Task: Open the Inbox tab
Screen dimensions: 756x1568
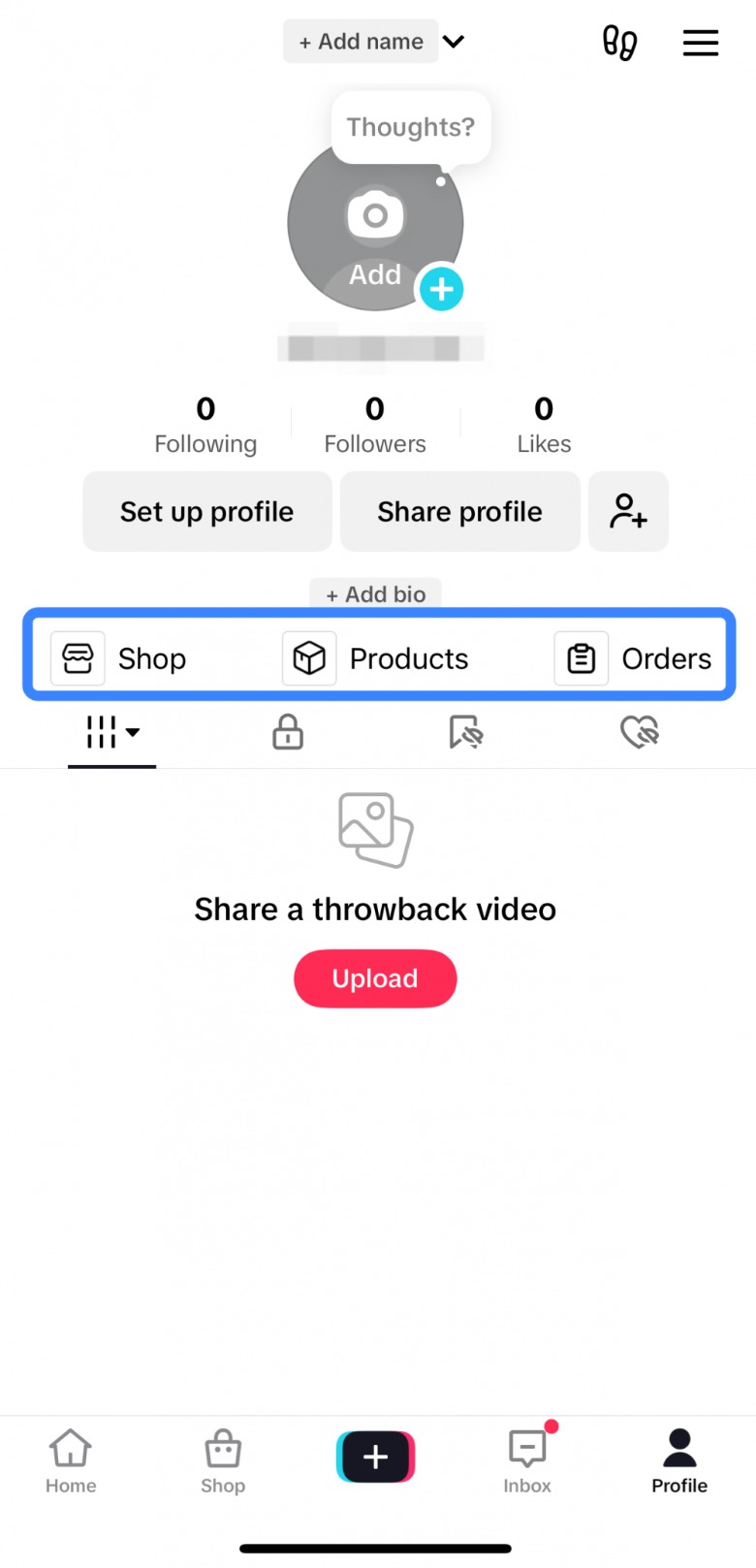Action: pos(527,1460)
